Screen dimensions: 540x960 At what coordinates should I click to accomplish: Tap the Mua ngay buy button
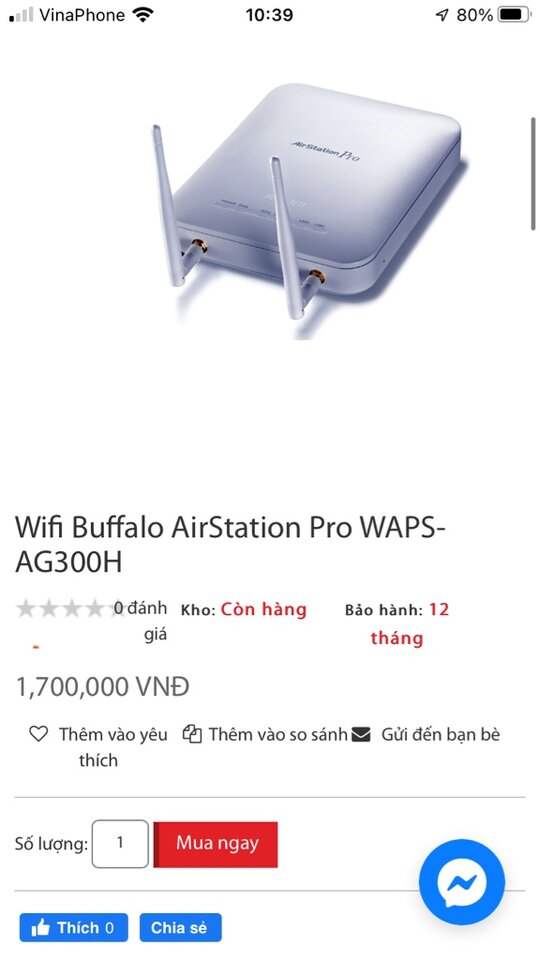tap(216, 844)
